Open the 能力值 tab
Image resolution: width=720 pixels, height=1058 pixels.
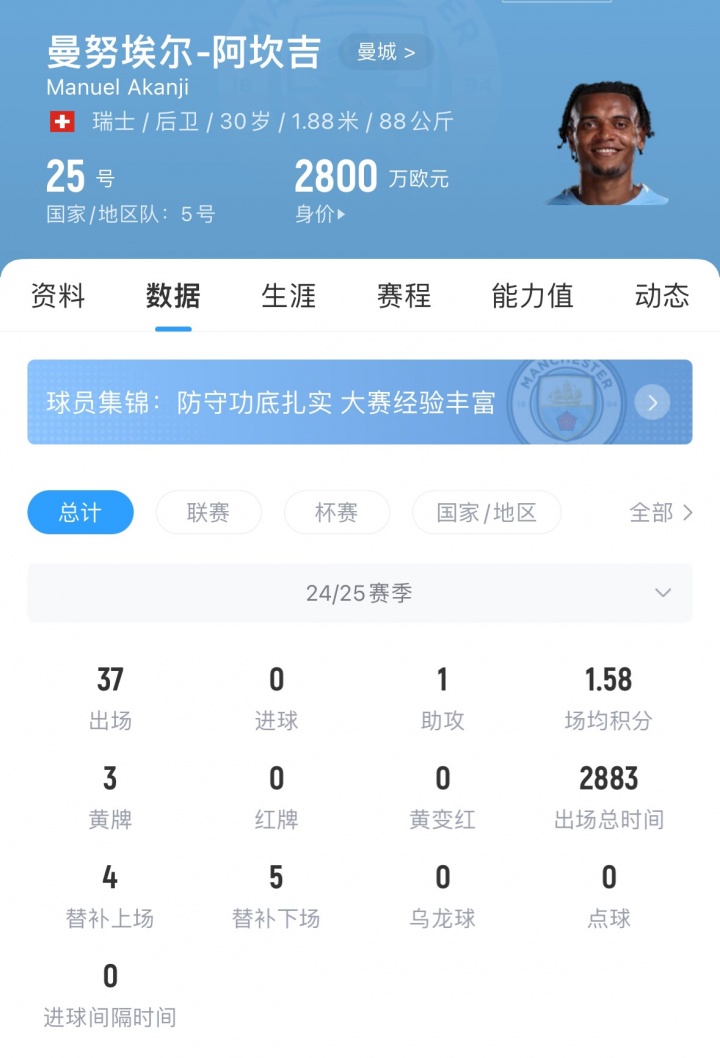(531, 296)
